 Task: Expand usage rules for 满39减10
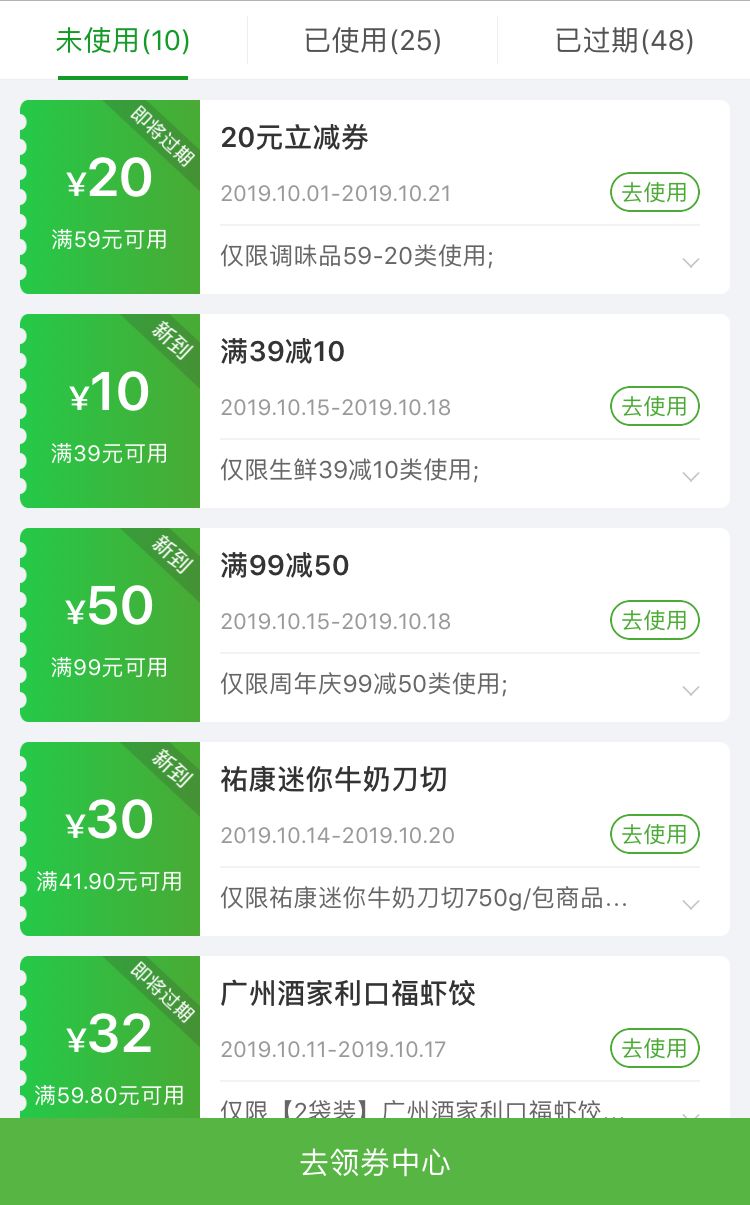tap(691, 476)
